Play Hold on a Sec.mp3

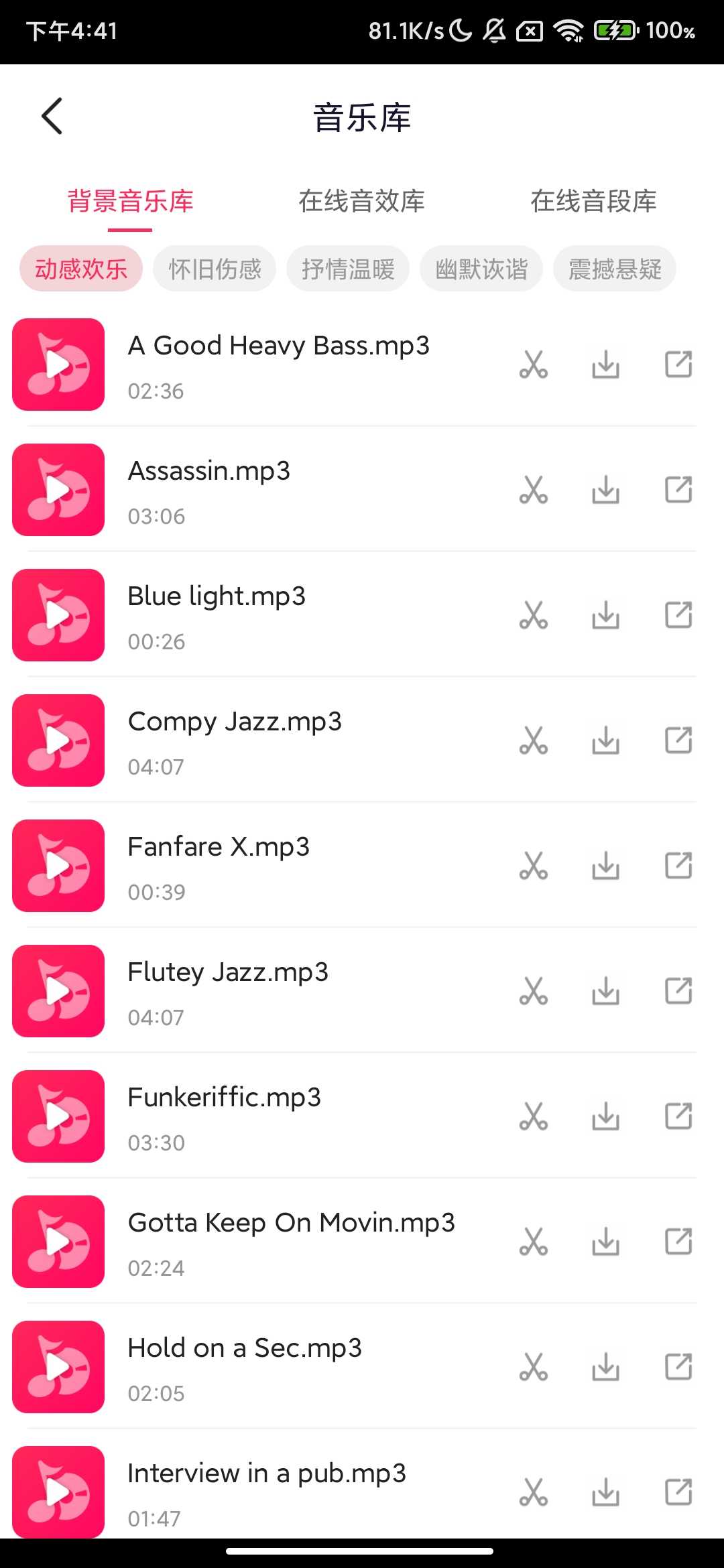[x=58, y=1367]
